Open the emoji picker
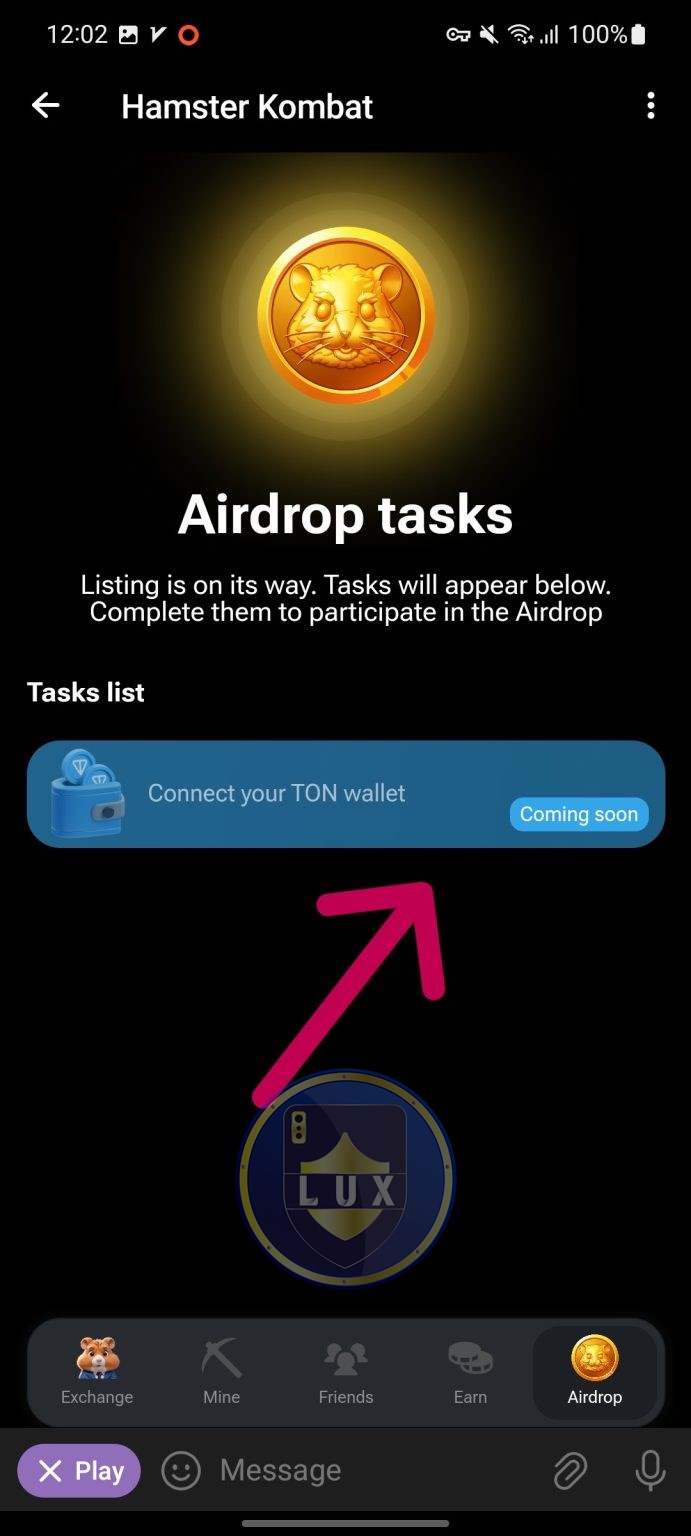This screenshot has height=1536, width=691. pos(181,1471)
